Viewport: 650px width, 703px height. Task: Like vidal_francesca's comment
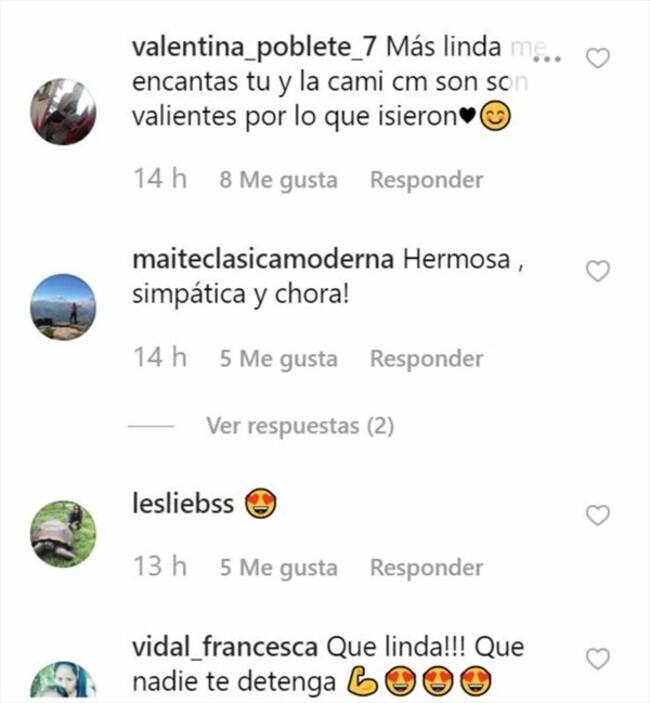597,659
